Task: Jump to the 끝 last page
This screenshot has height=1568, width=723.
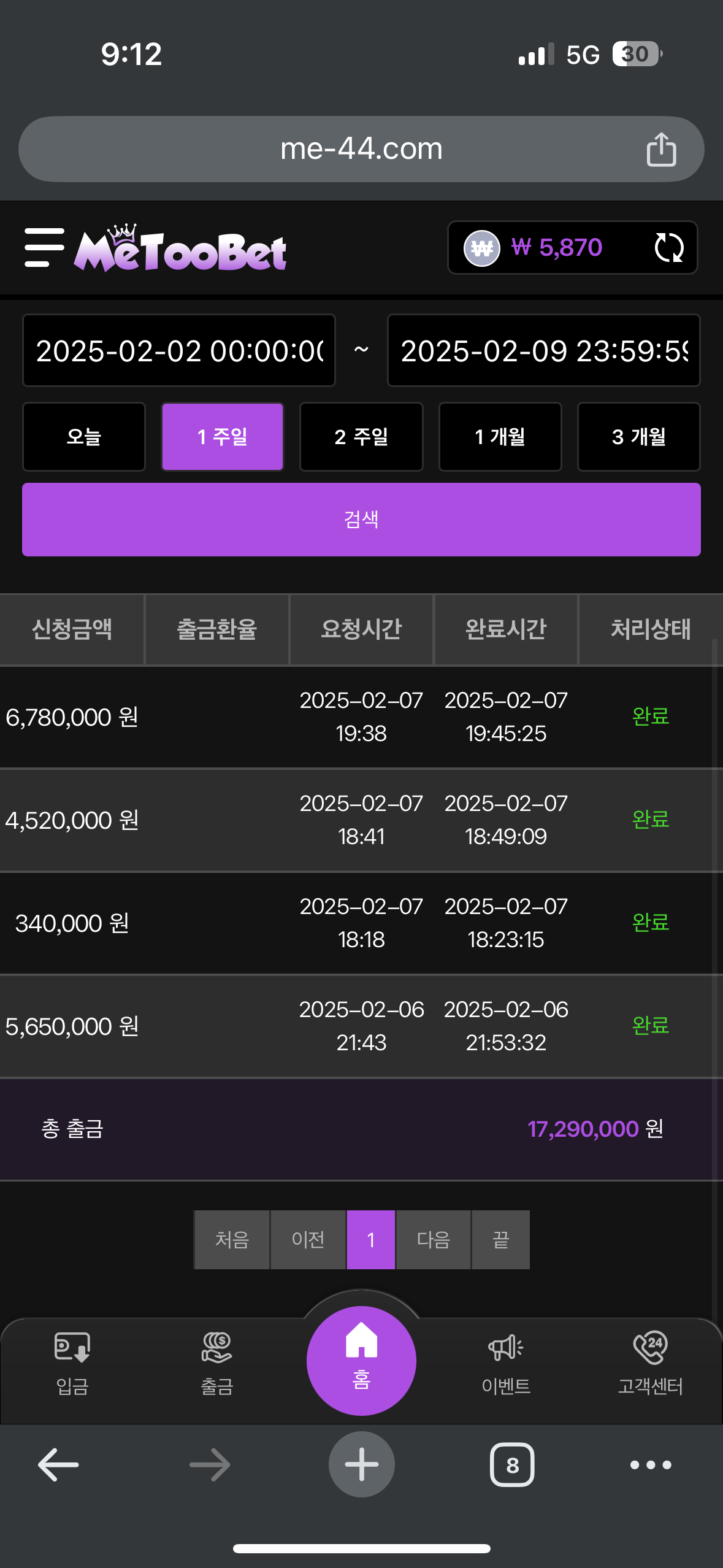Action: [501, 1240]
